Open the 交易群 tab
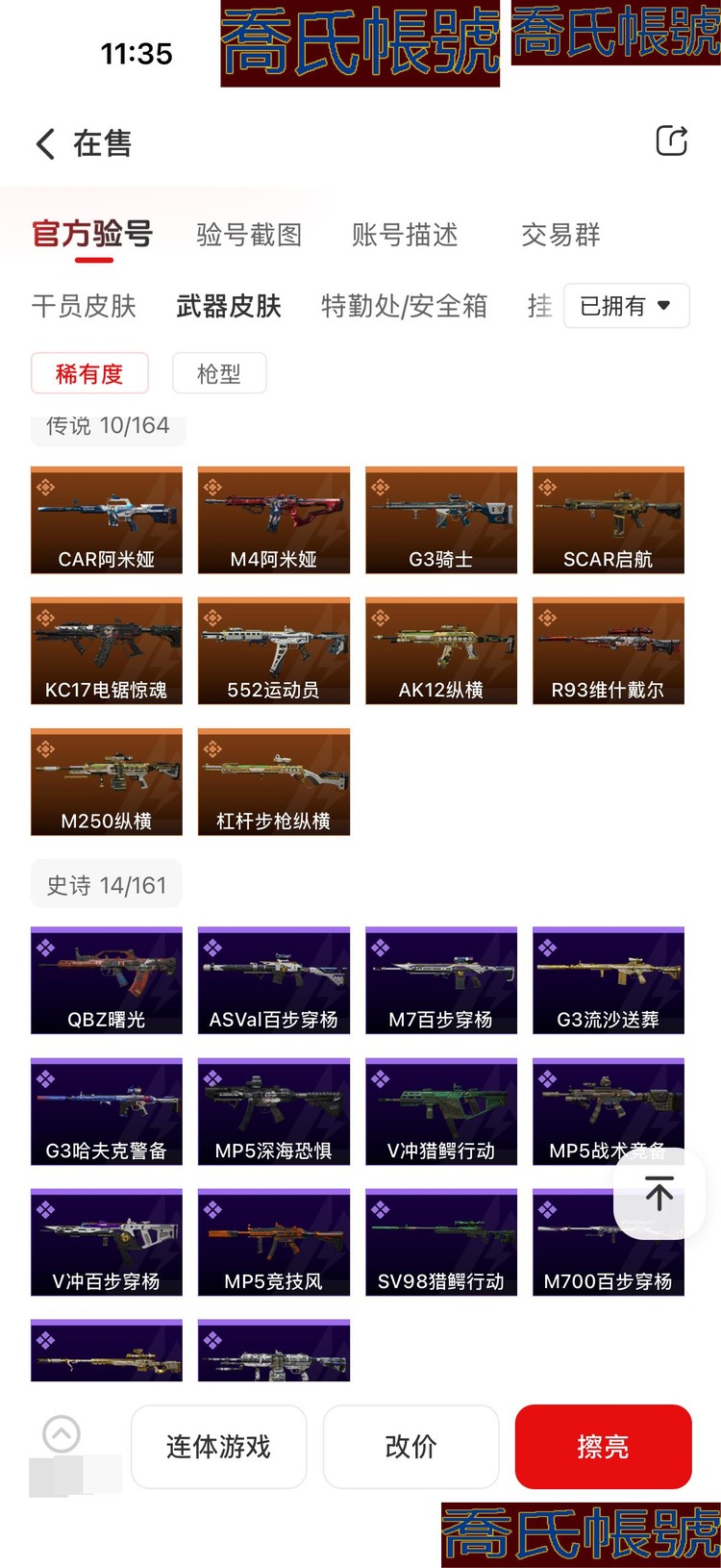The height and width of the screenshot is (1568, 721). point(560,234)
